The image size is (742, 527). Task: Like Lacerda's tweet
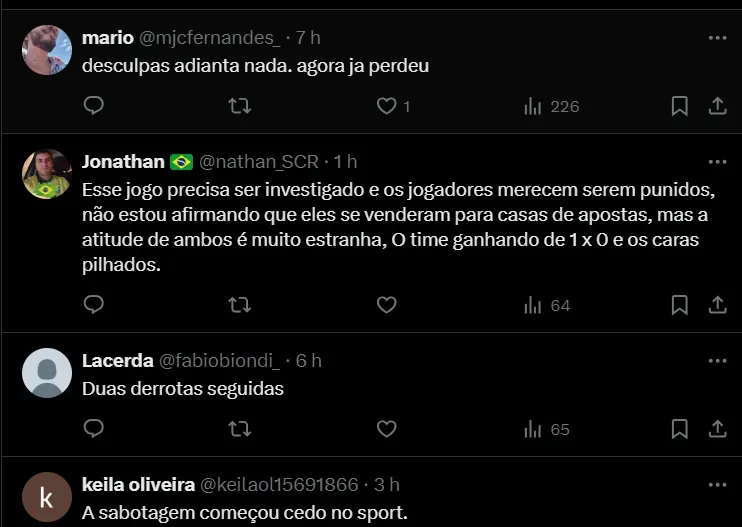point(386,429)
